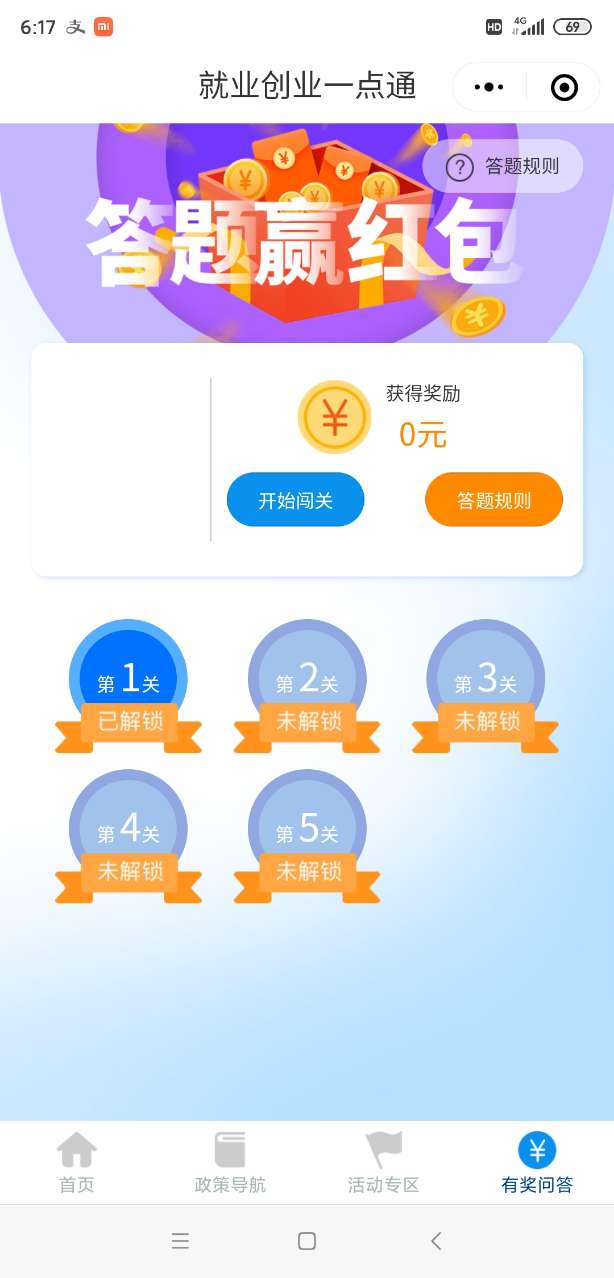Open recent apps from the navigation bar
The width and height of the screenshot is (614, 1278).
180,1241
